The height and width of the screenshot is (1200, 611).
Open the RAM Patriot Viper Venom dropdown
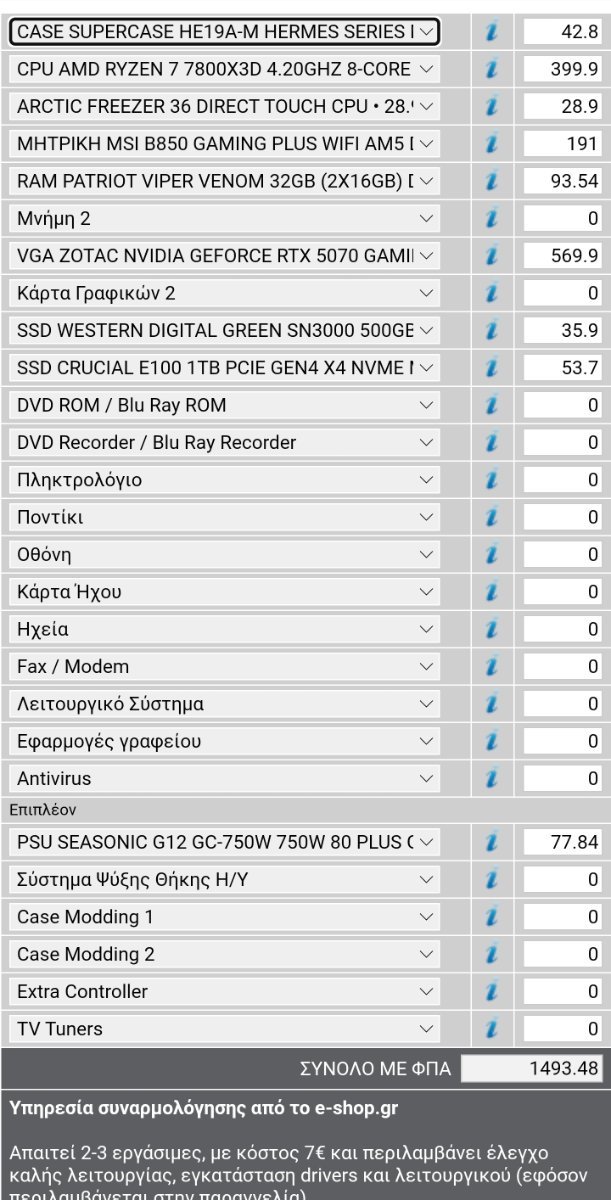coord(224,181)
